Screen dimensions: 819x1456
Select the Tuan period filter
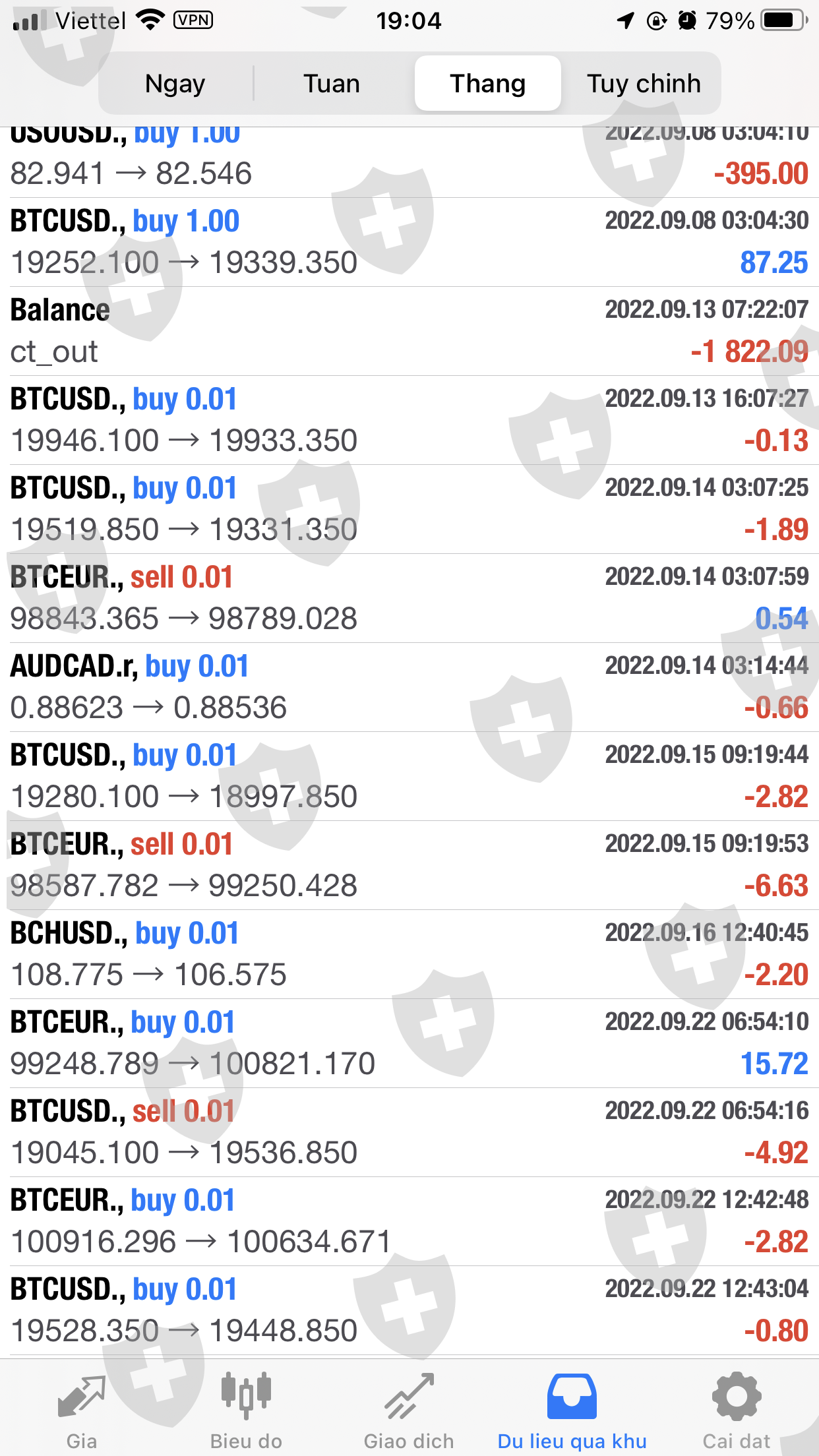pyautogui.click(x=332, y=84)
